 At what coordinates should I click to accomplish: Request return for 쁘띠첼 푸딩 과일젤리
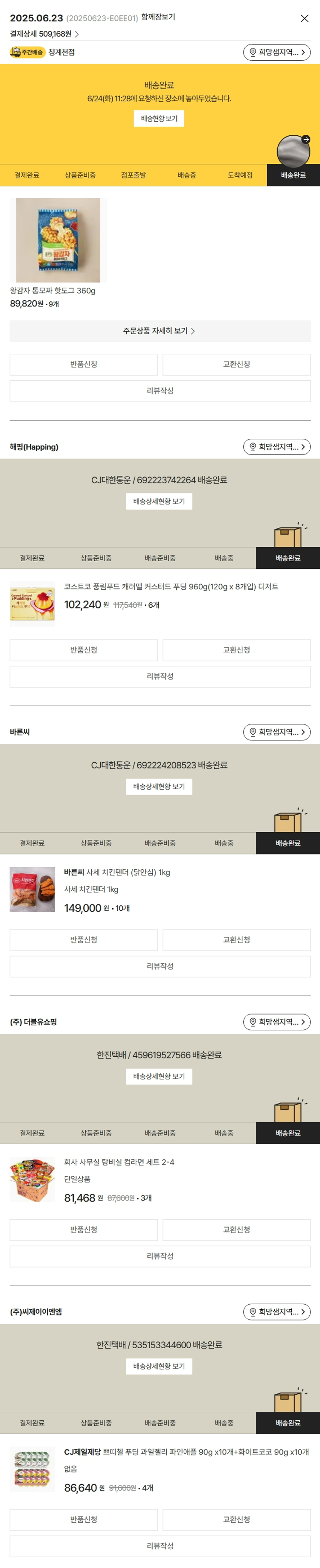click(x=83, y=1519)
